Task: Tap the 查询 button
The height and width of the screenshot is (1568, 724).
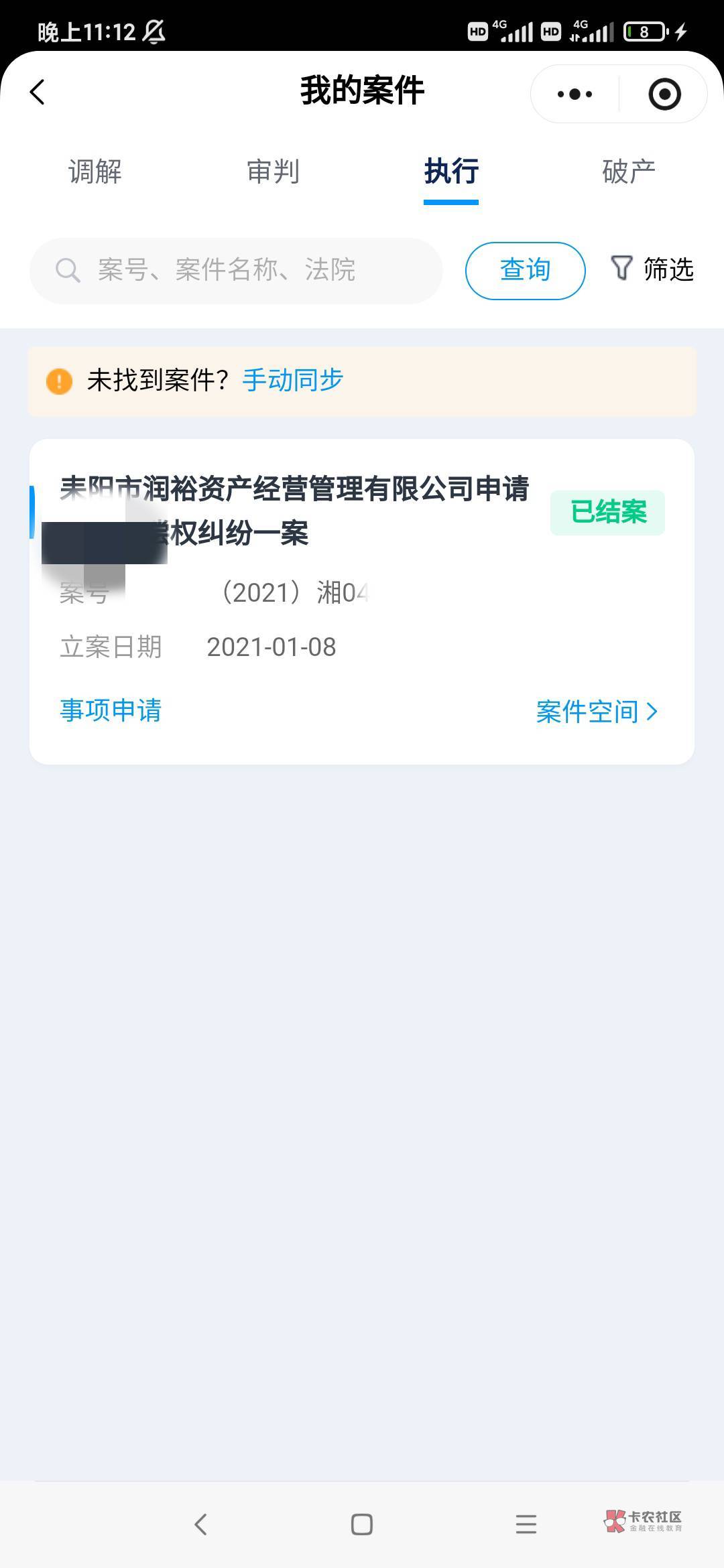Action: 526,271
